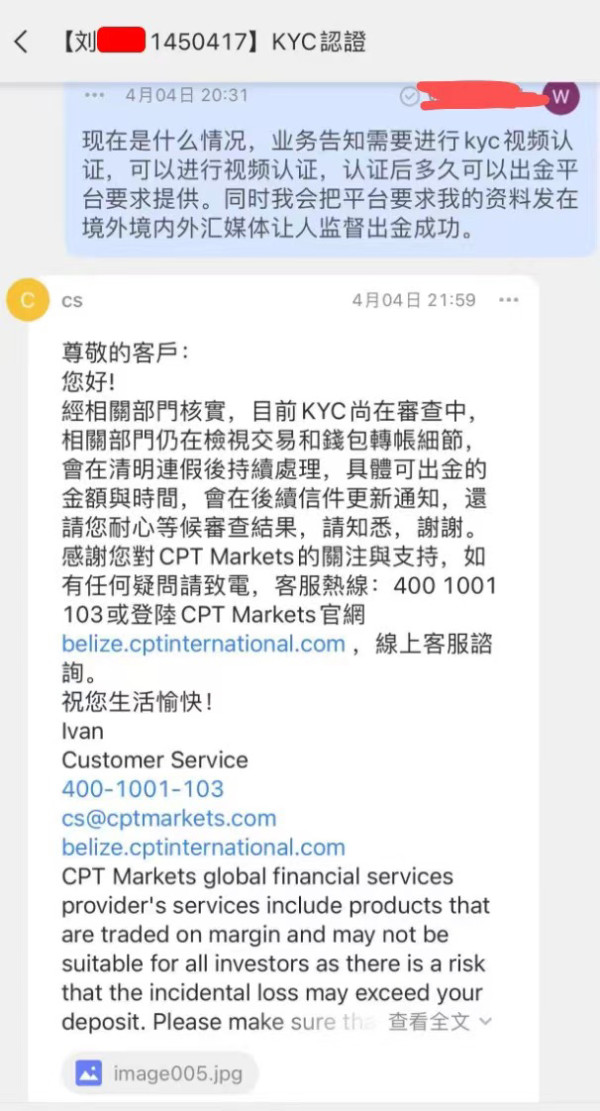Image resolution: width=600 pixels, height=1111 pixels.
Task: Call the 400-1001-103 signature phone link
Action: coord(142,789)
